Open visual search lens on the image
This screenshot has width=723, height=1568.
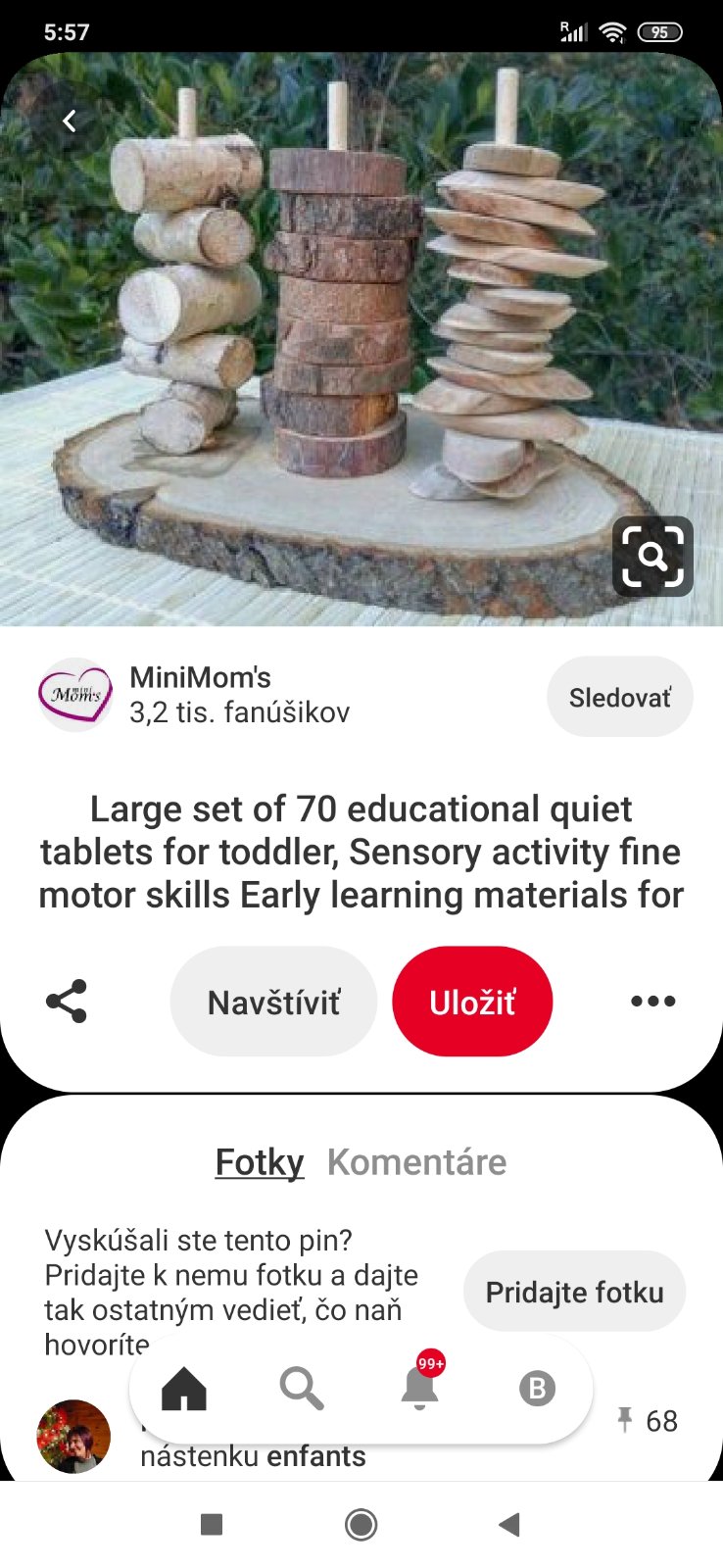point(652,556)
